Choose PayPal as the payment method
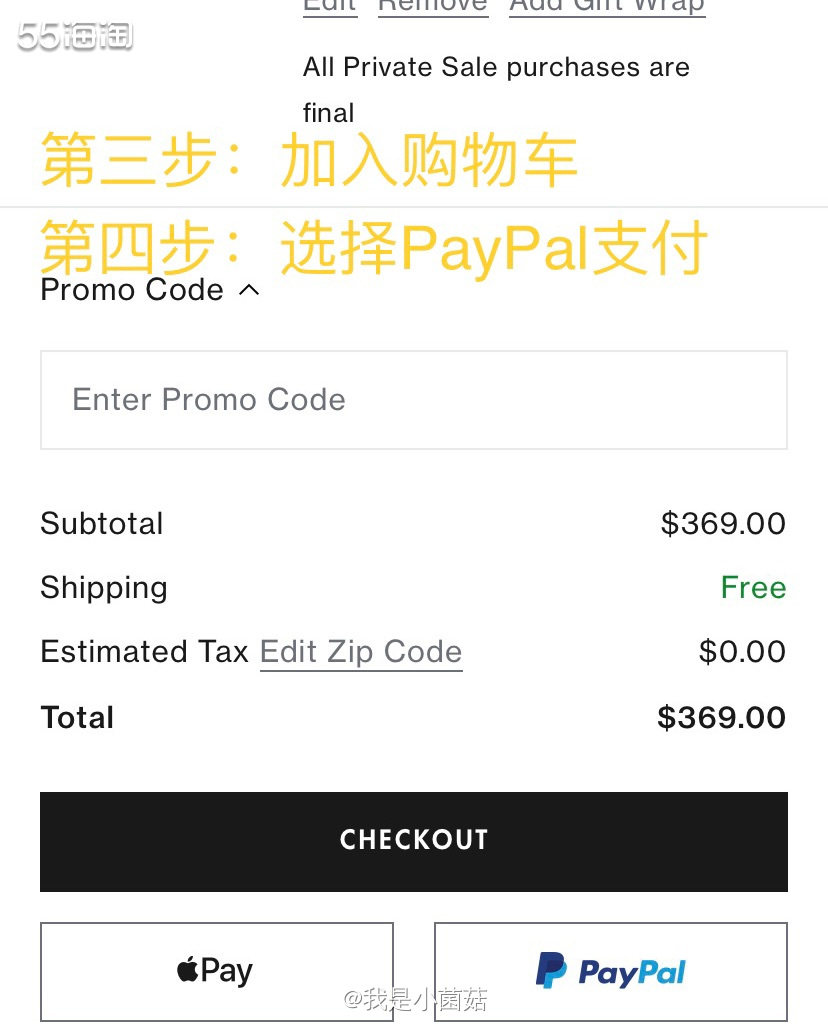Screen dimensions: 828x1036 point(610,970)
